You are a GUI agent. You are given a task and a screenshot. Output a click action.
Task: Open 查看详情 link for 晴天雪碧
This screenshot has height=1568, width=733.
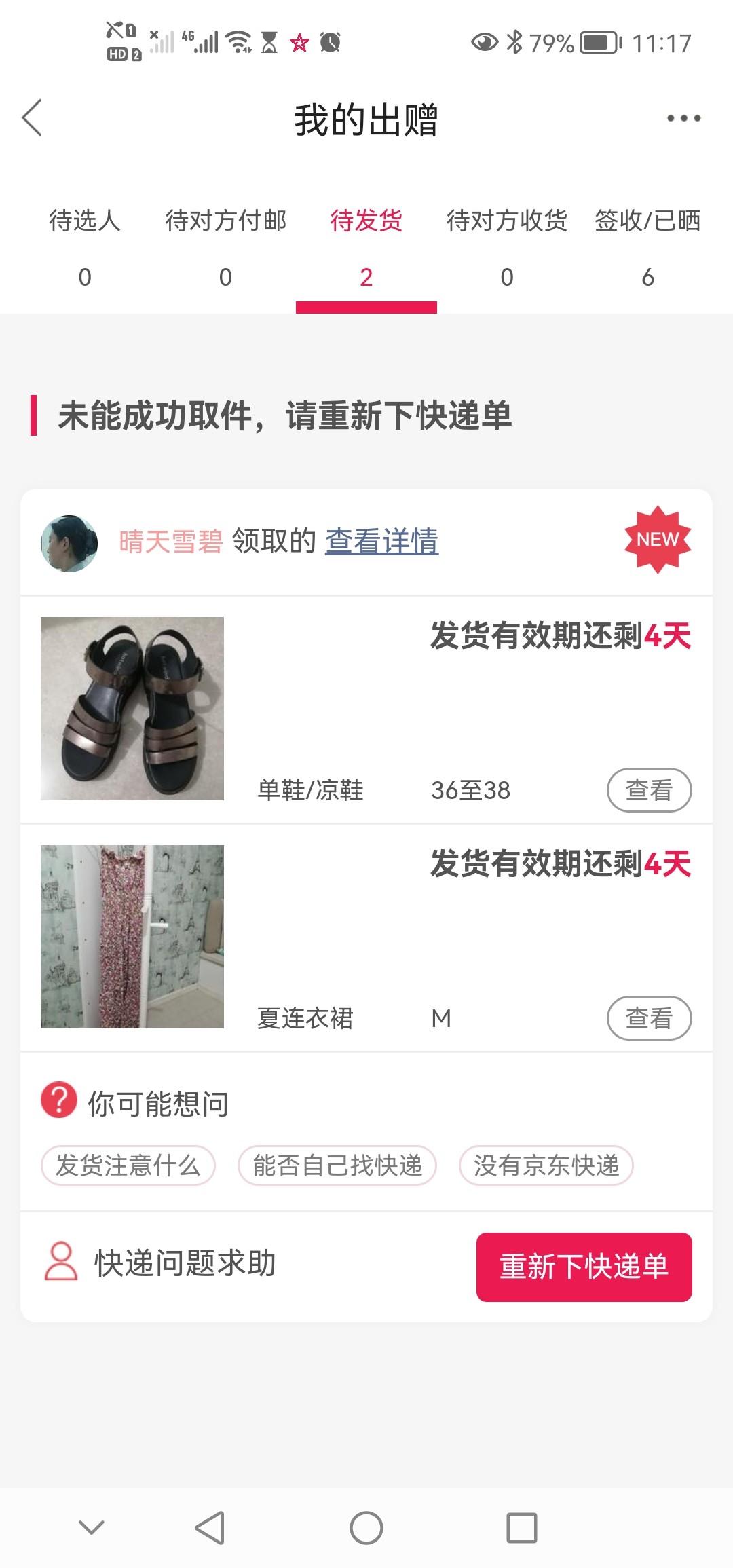coord(381,542)
